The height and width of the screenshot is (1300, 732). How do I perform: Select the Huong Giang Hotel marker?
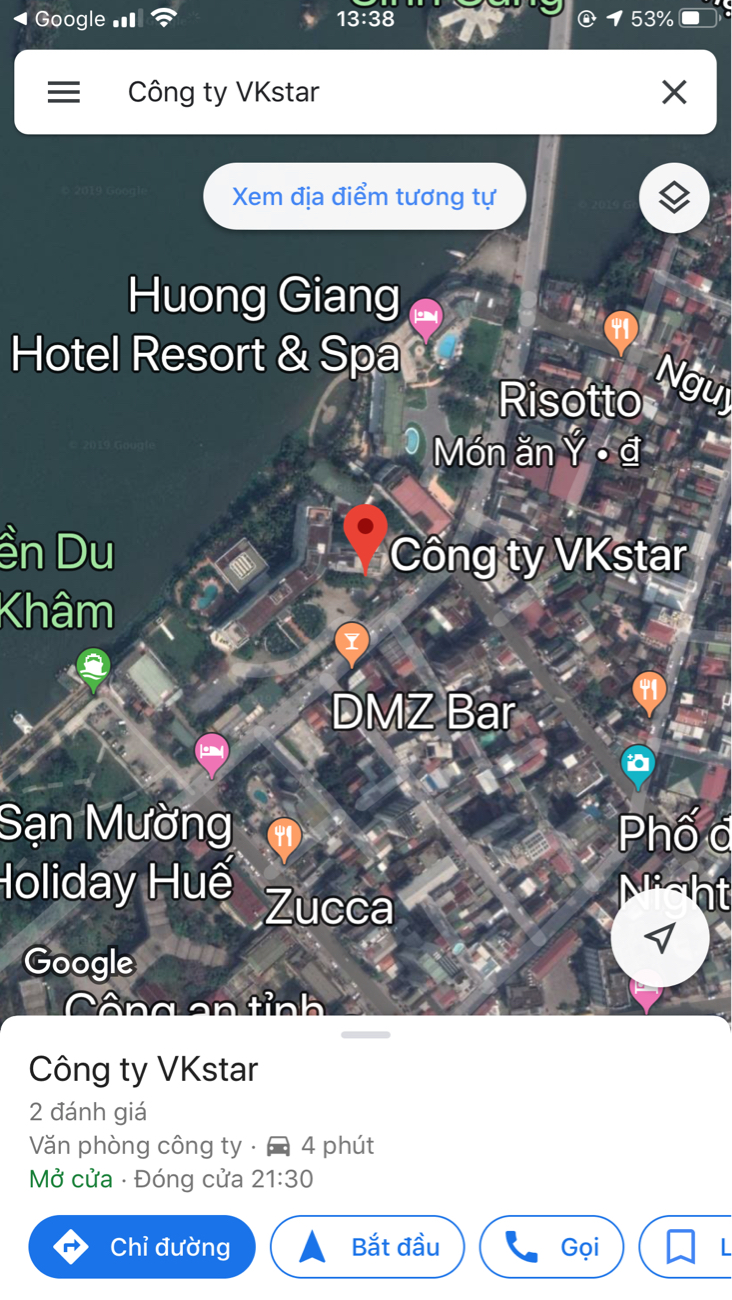(x=427, y=320)
